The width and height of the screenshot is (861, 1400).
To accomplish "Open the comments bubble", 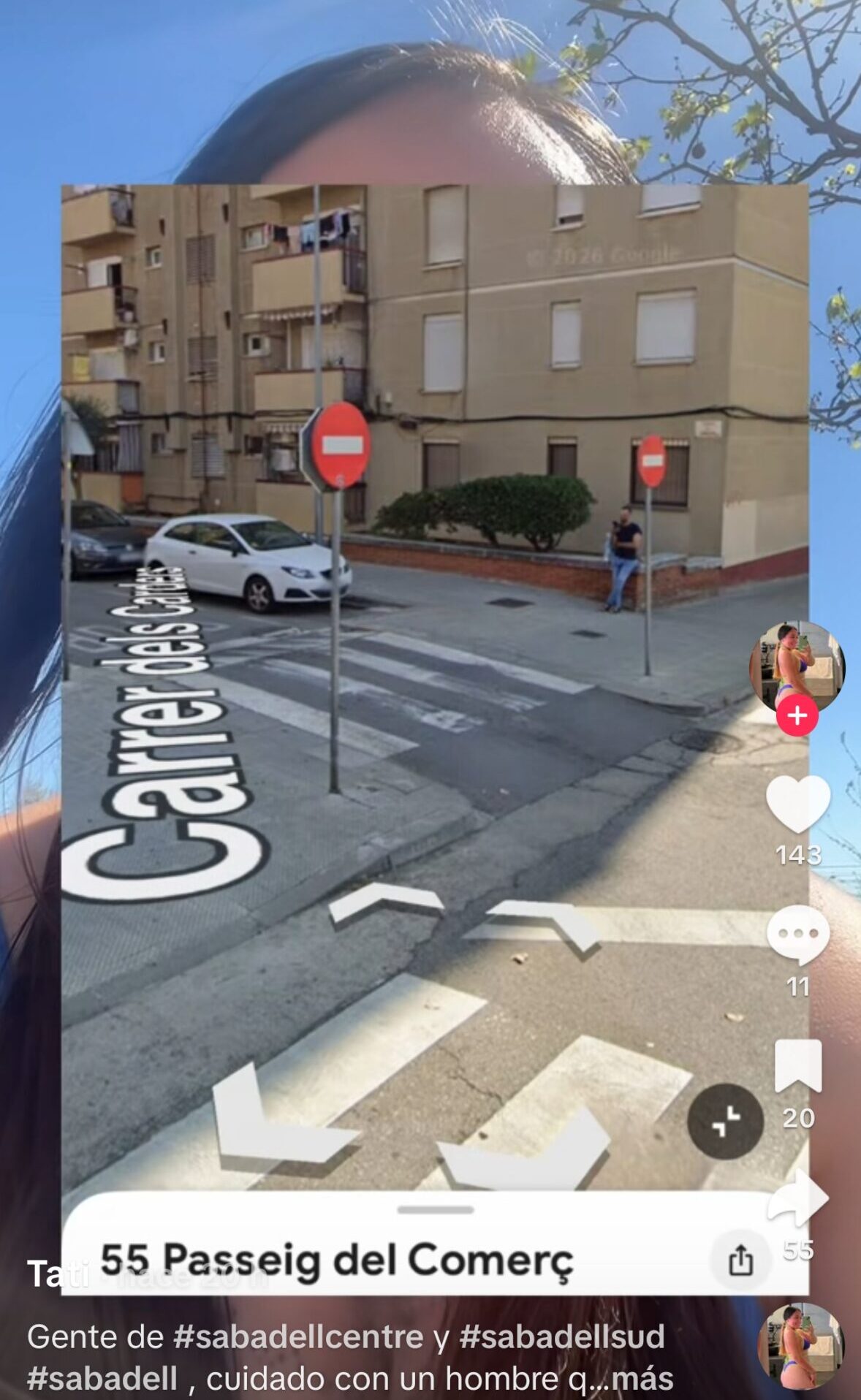I will point(797,935).
